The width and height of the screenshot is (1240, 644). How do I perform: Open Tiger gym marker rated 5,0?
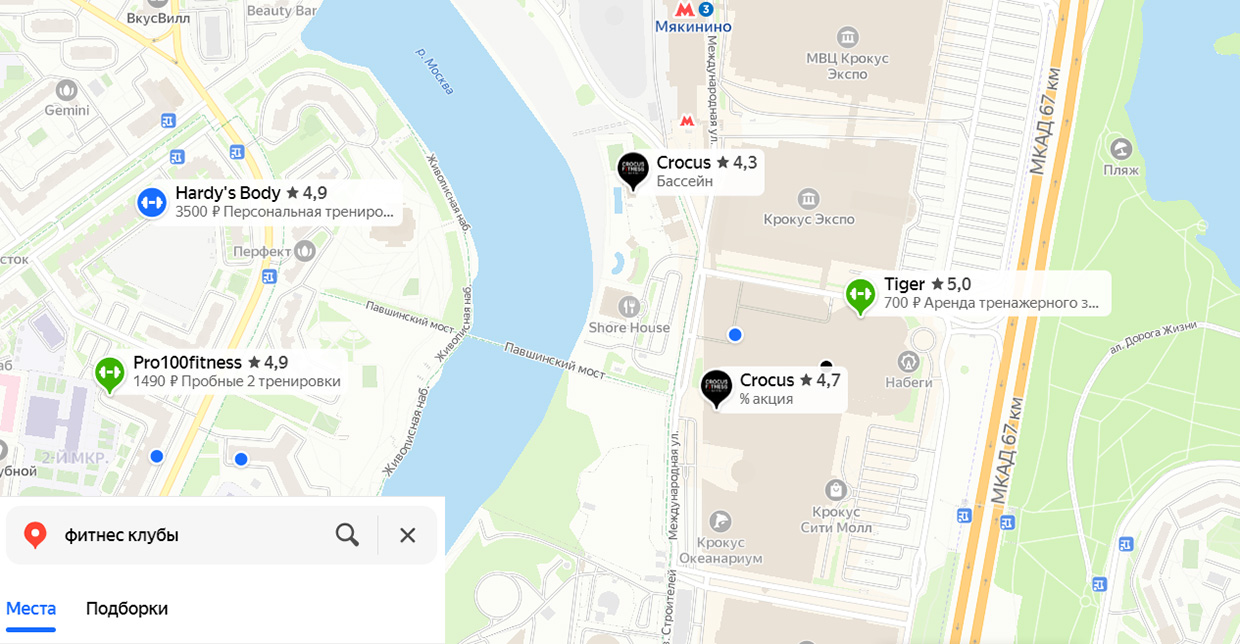[860, 294]
